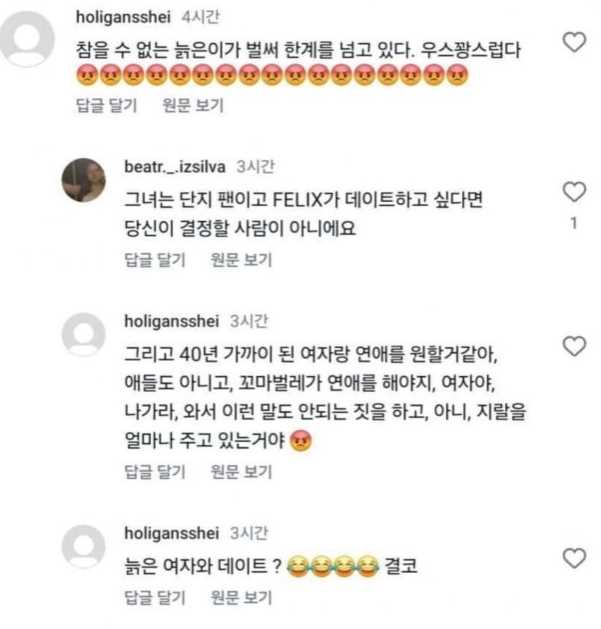Screen dimensions: 601x629
Task: Open the beatr._.izsilva username link
Action: coord(175,166)
